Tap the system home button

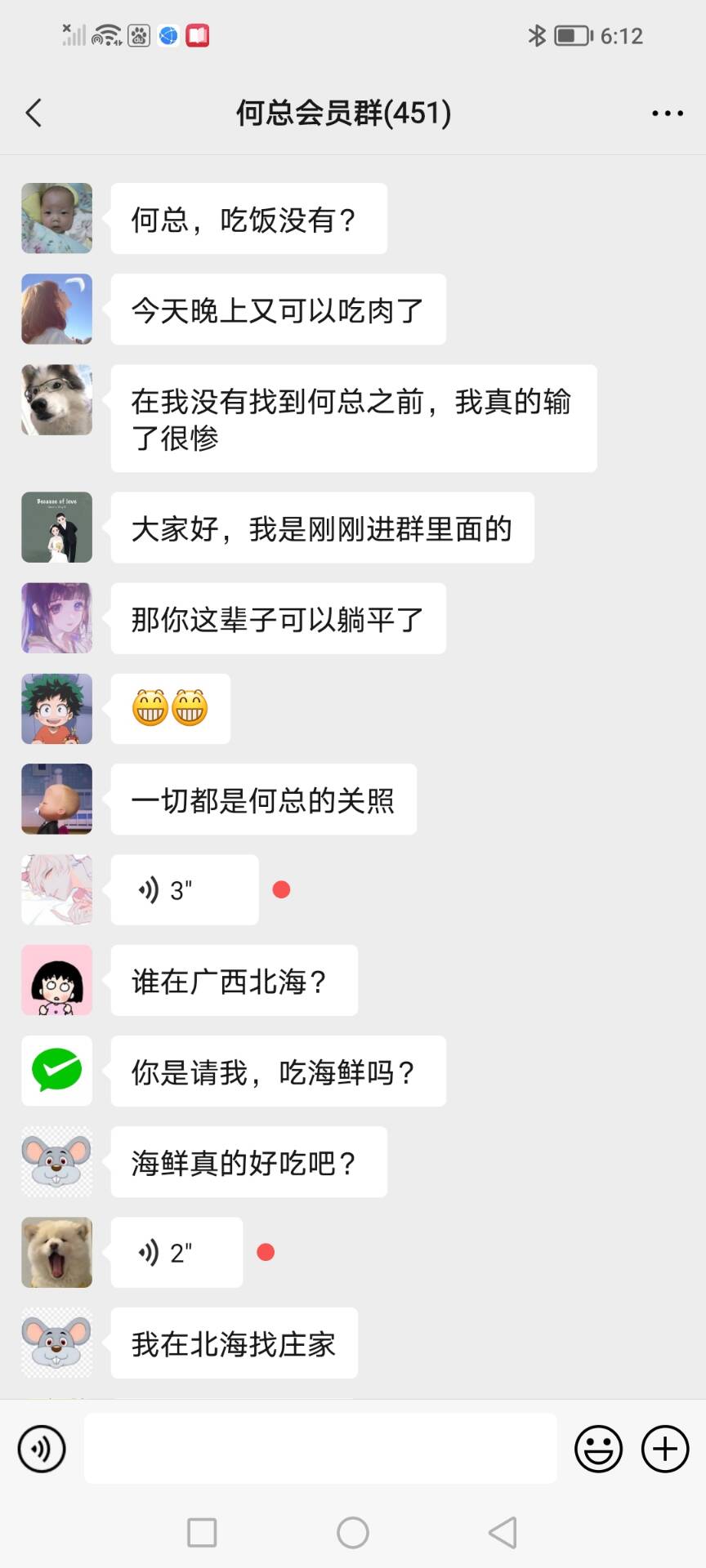[x=353, y=1533]
